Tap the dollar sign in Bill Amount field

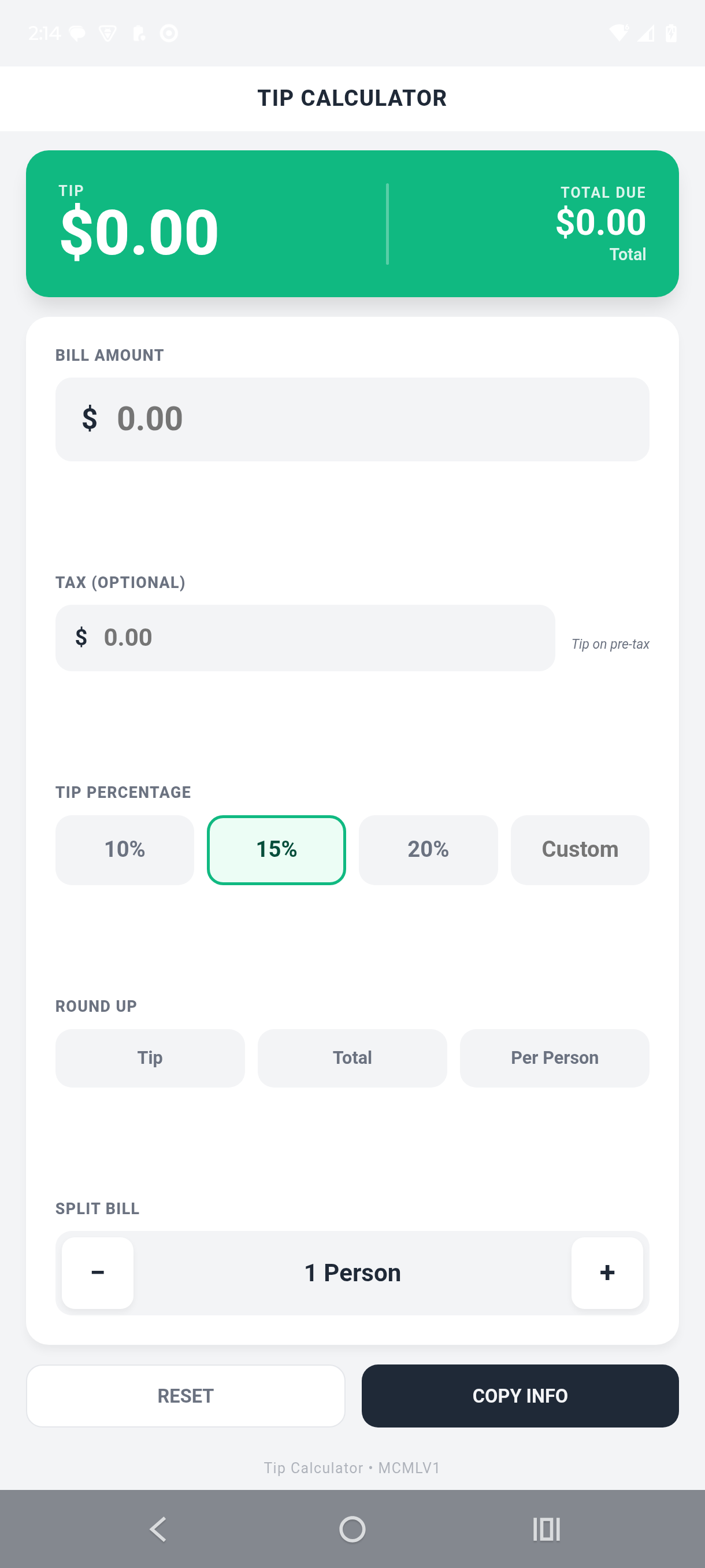[x=90, y=418]
